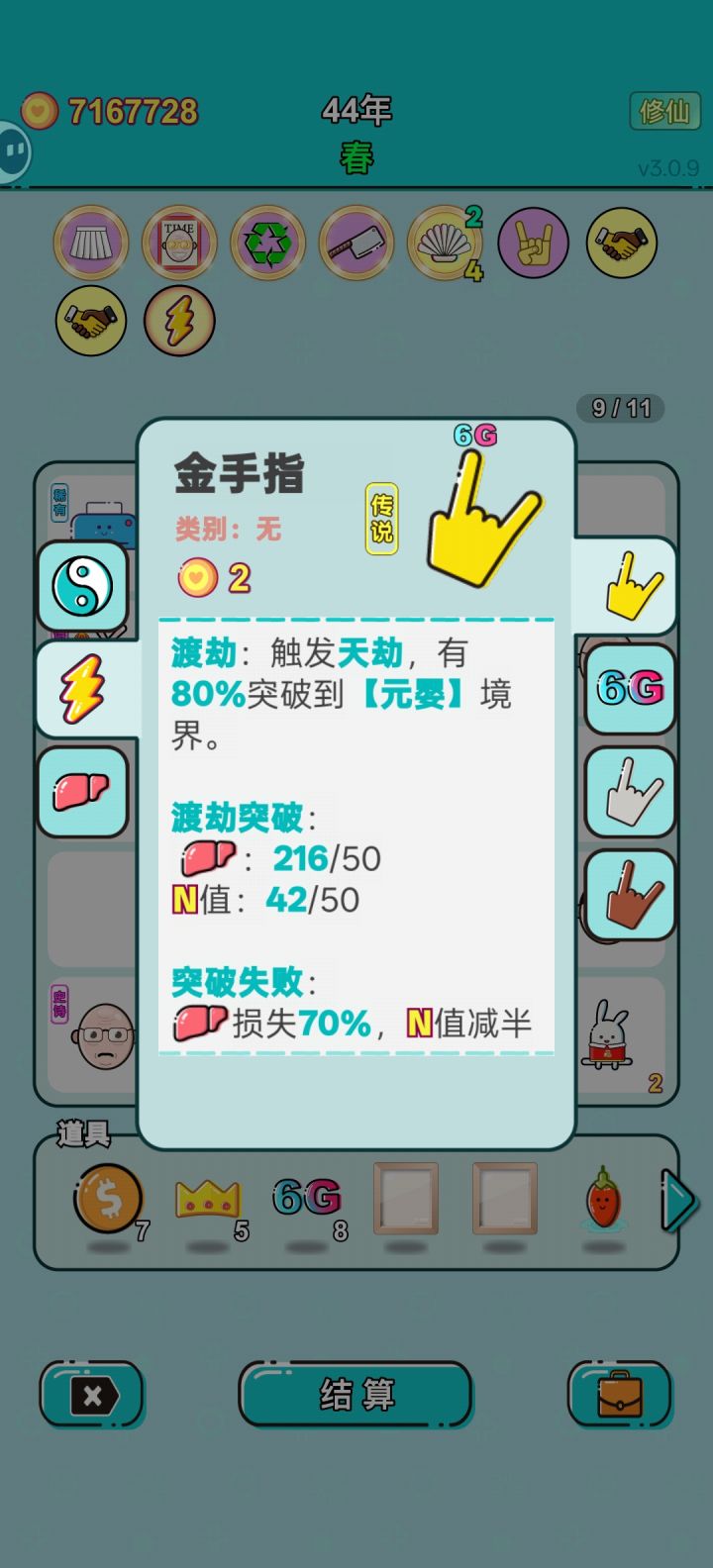
Task: Dismiss the card with the X button
Action: pyautogui.click(x=92, y=1394)
